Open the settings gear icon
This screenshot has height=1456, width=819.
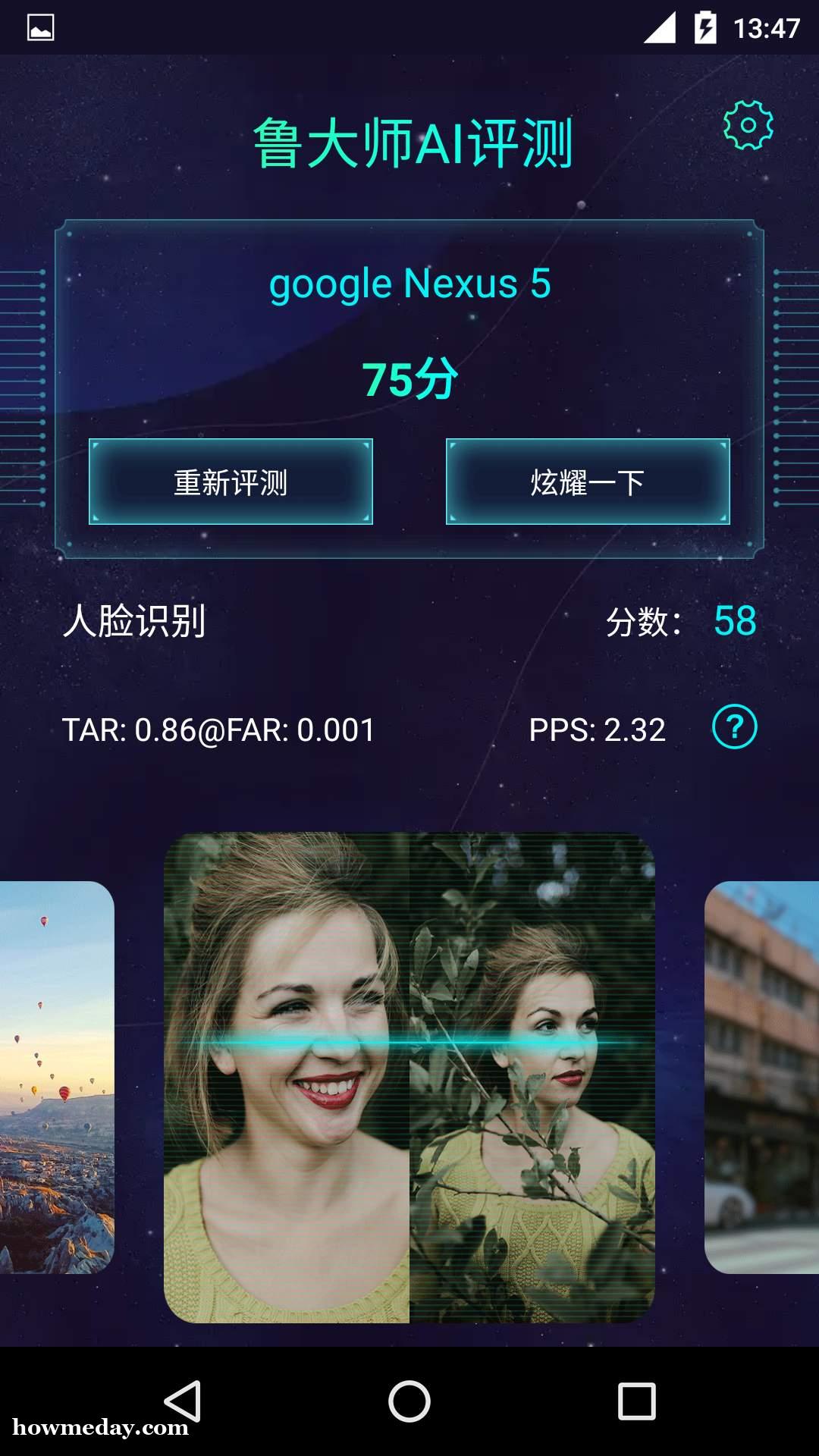(x=748, y=125)
